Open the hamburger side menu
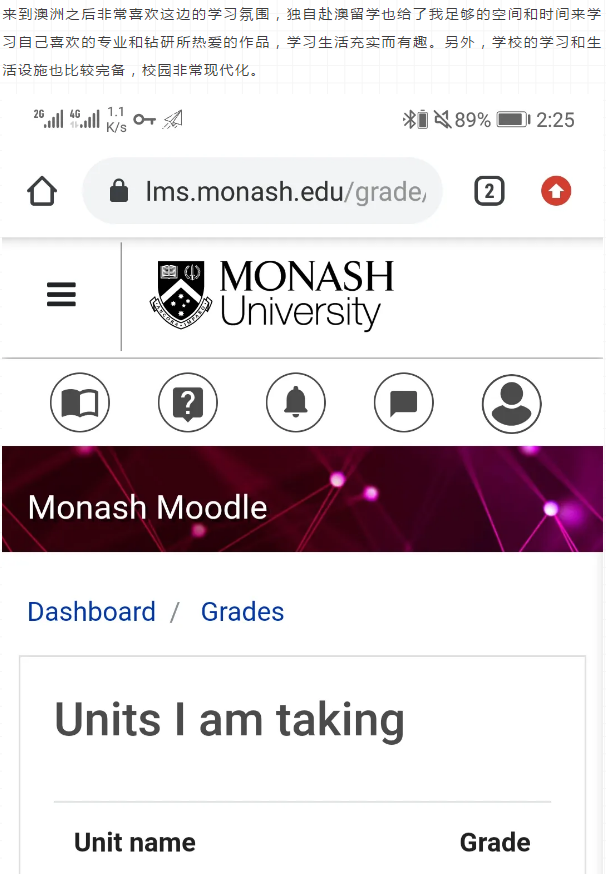606x874 pixels. coord(61,295)
